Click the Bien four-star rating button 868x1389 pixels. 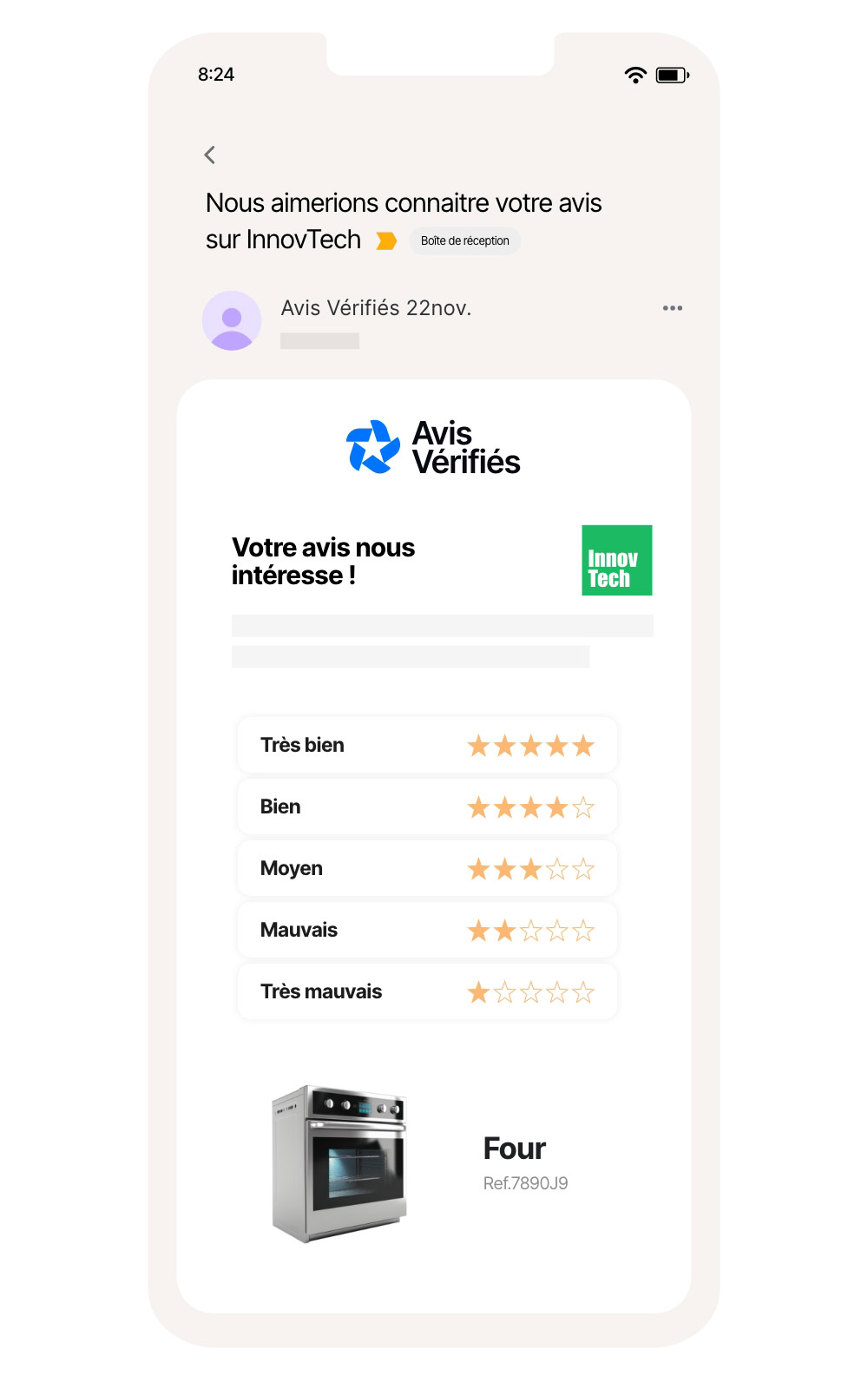(427, 806)
